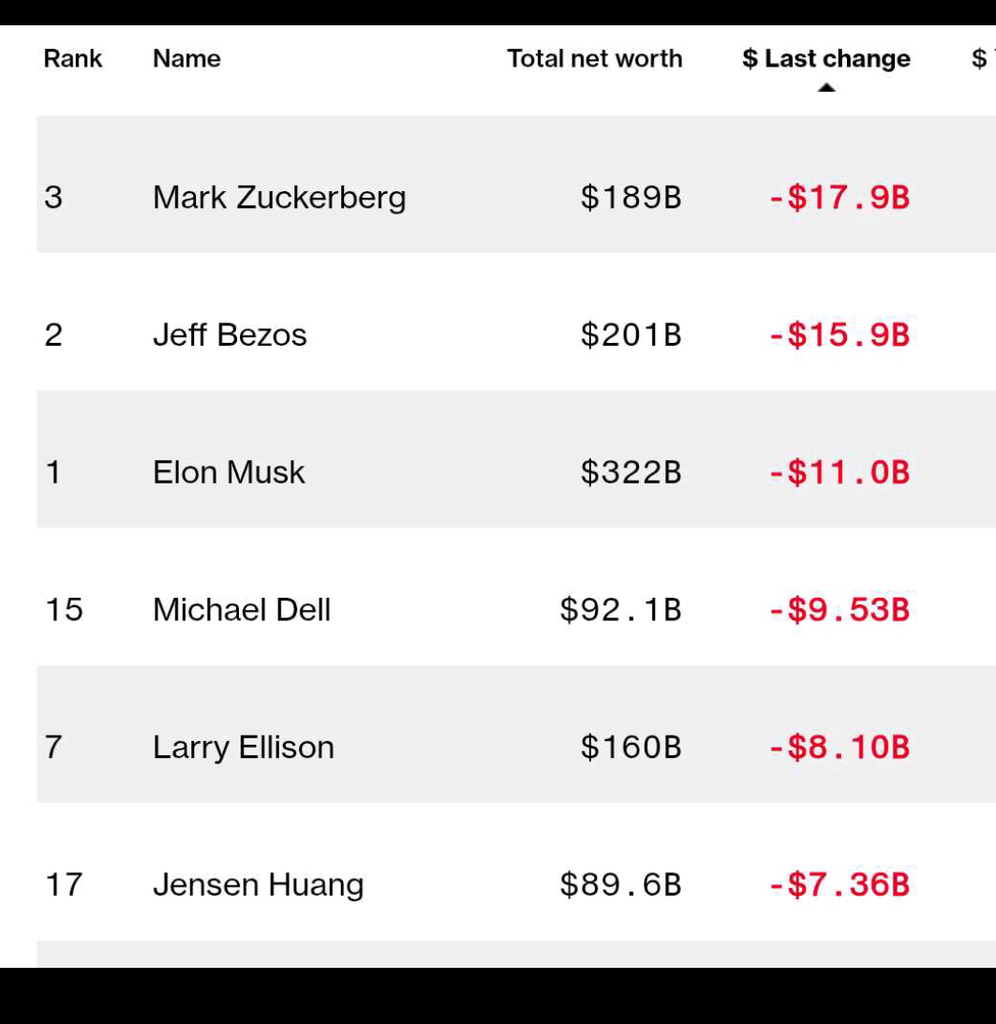Sort the table by Last change column
Screen dimensions: 996x1024
pos(826,59)
